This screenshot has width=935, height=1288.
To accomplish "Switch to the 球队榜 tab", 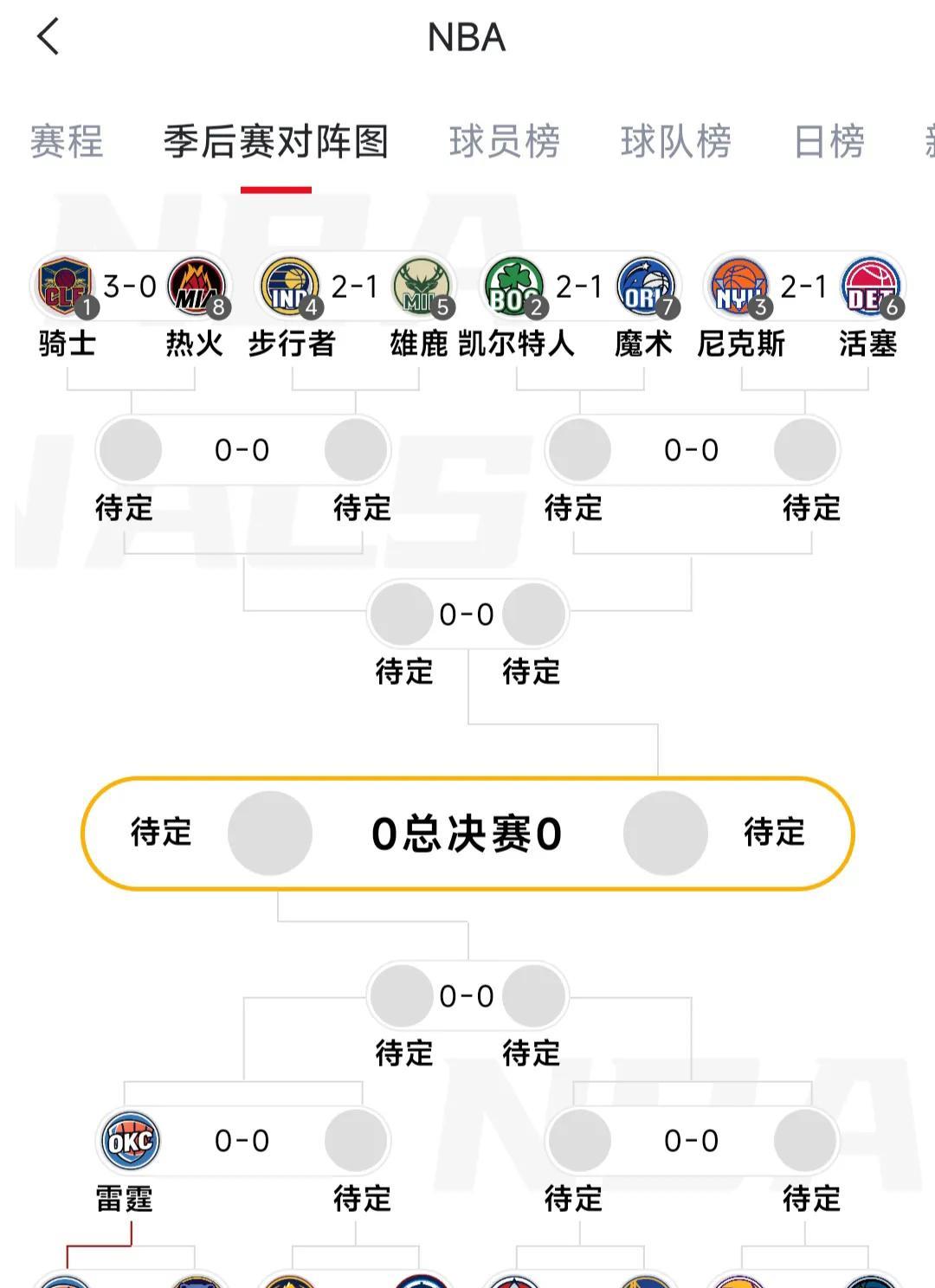I will click(675, 142).
